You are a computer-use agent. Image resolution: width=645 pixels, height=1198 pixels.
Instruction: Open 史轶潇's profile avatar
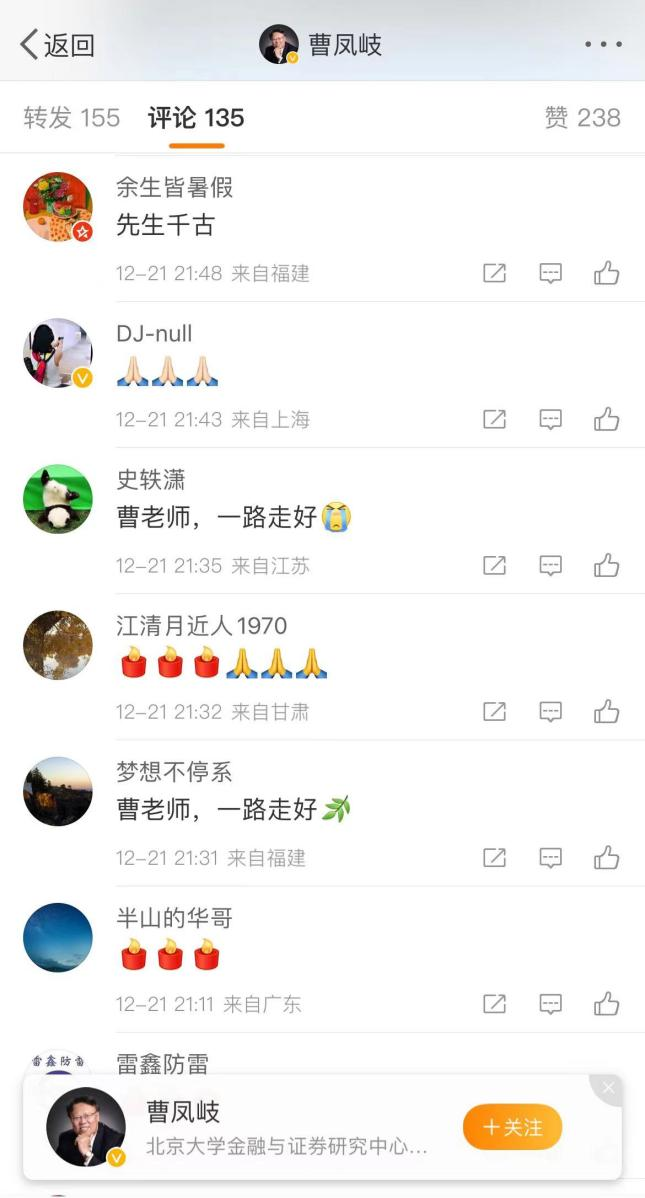pos(58,499)
